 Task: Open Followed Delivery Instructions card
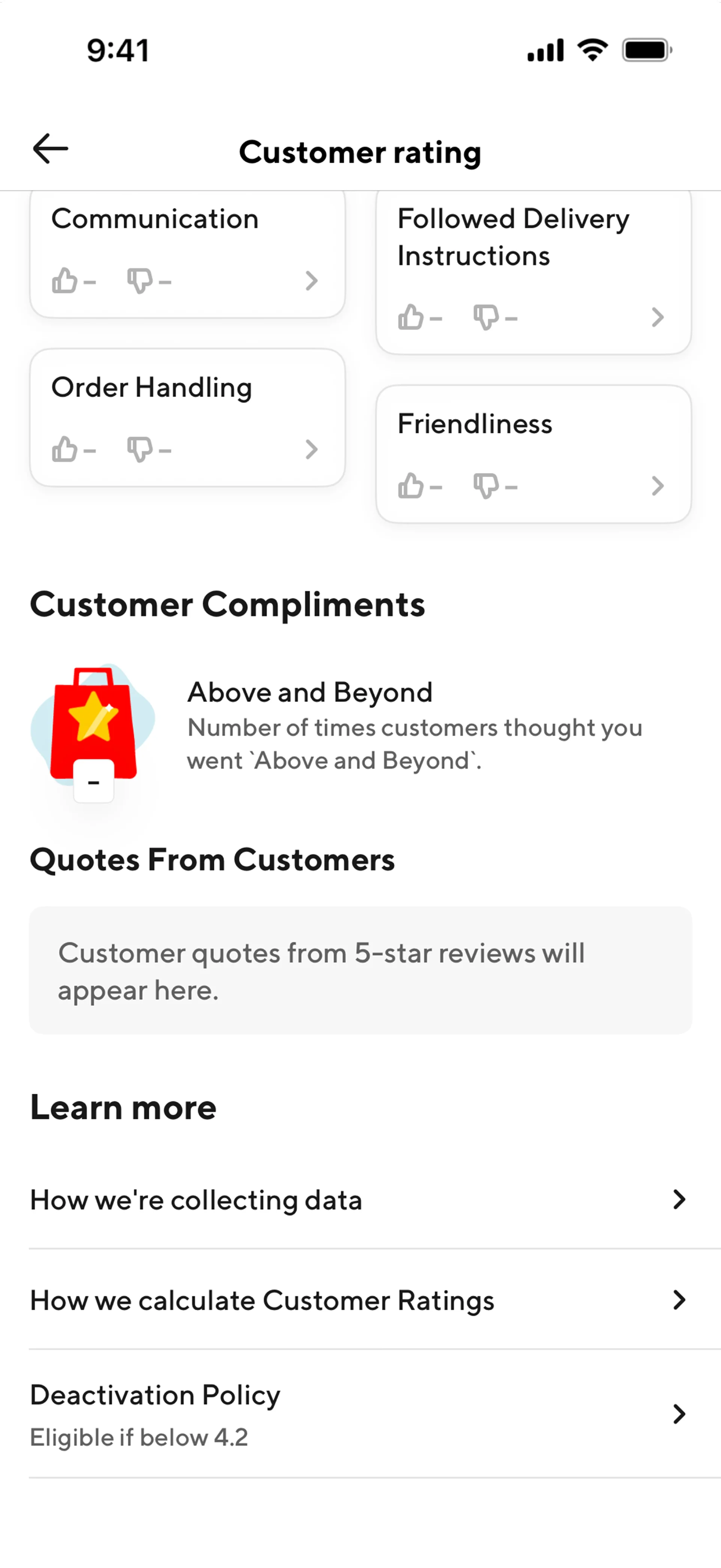533,271
